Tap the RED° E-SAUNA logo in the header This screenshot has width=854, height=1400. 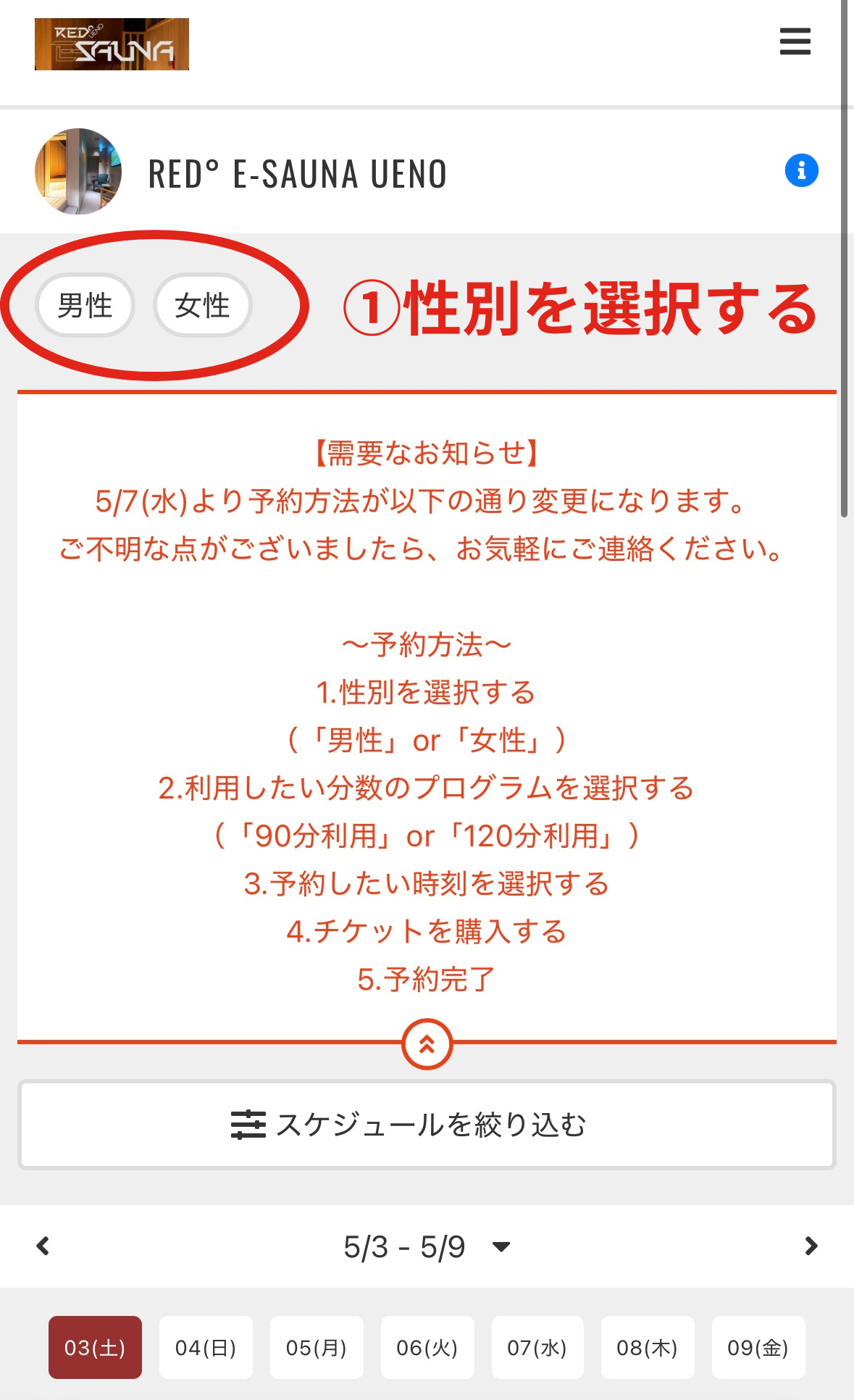tap(112, 44)
